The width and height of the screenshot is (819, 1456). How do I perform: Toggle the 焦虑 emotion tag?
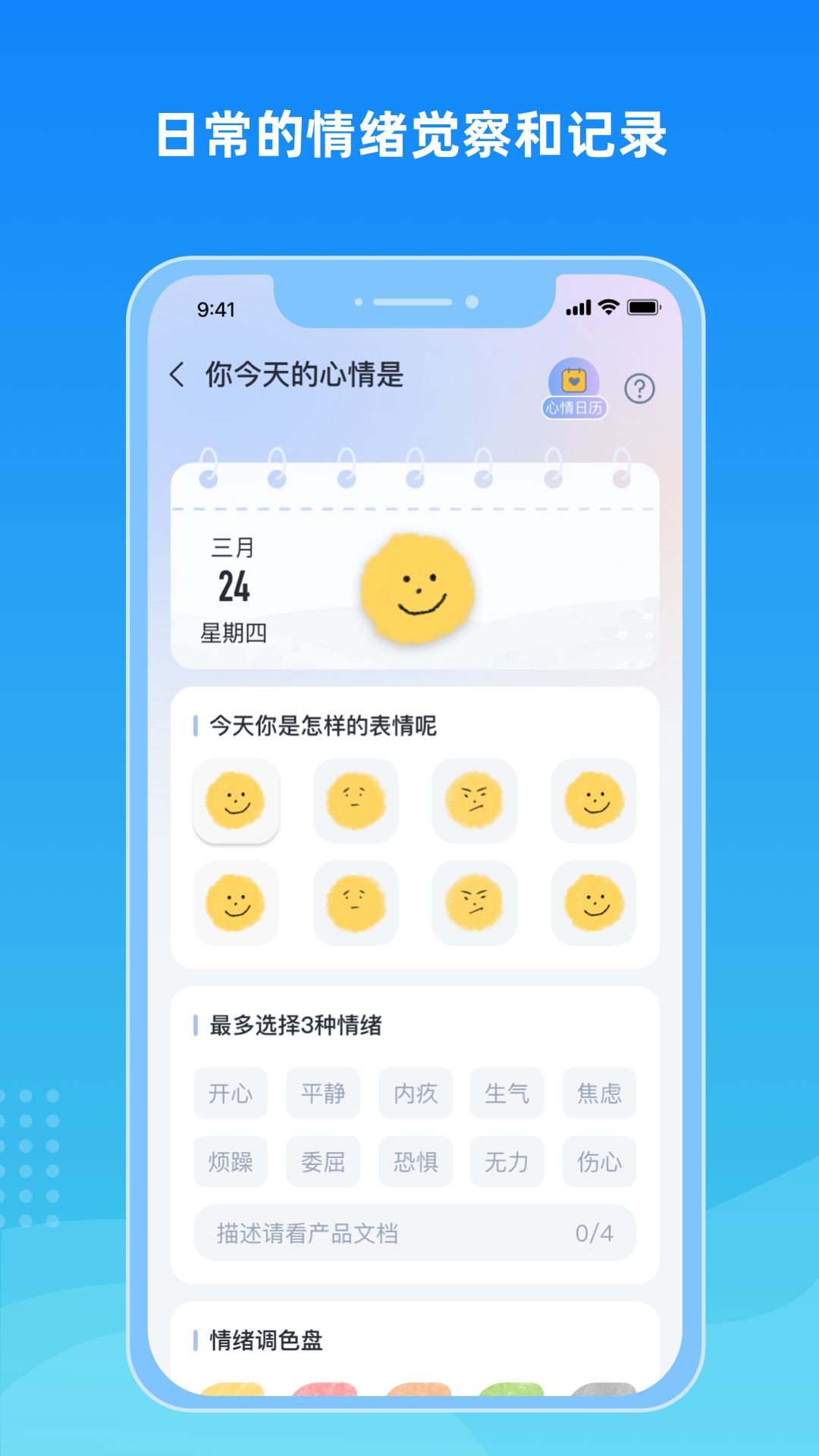tap(599, 1093)
